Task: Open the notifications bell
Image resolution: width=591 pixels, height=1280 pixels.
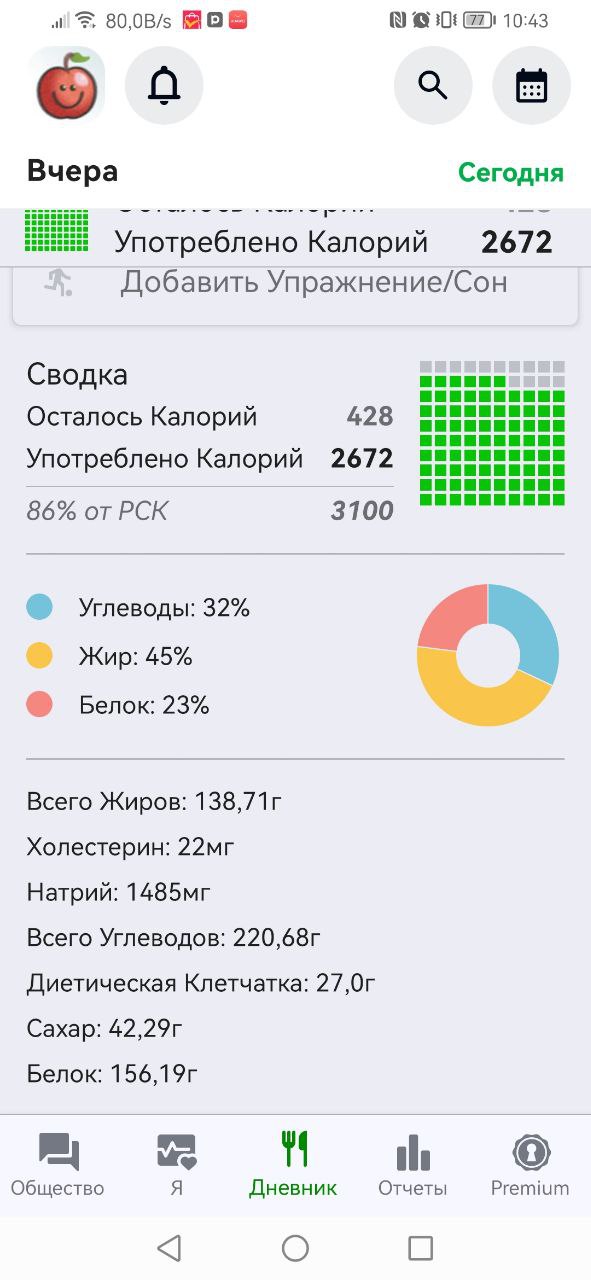Action: coord(164,86)
